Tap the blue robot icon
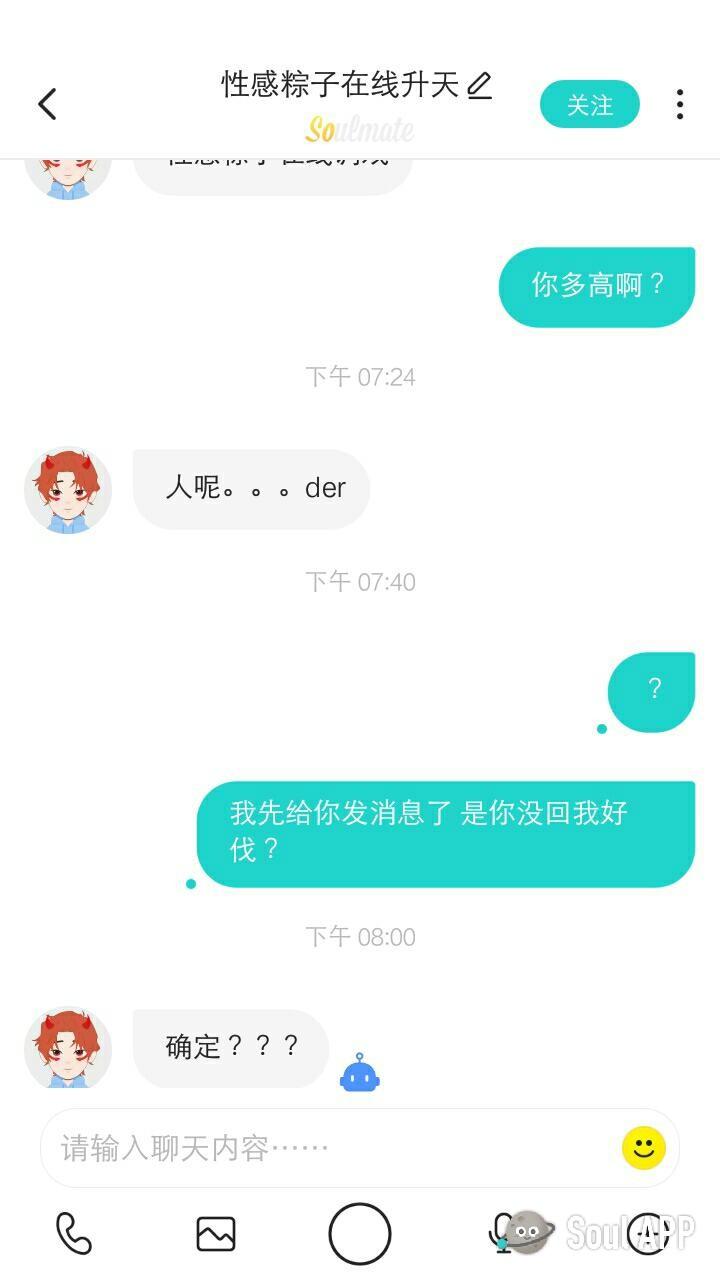Image resolution: width=720 pixels, height=1280 pixels. [x=360, y=1073]
